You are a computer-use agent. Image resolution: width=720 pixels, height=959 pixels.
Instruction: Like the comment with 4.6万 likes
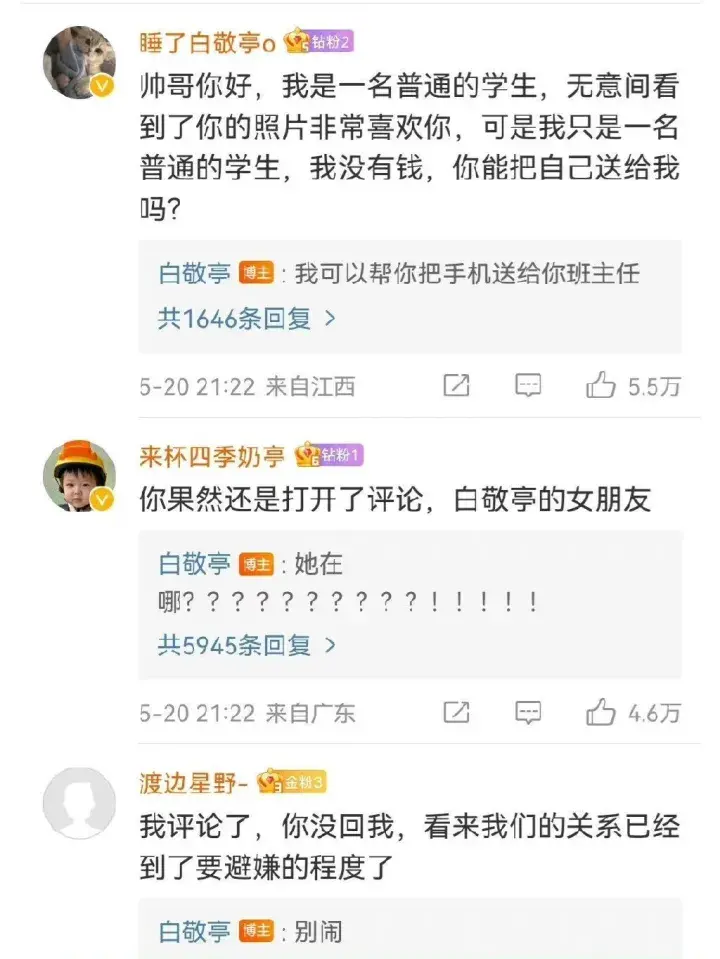601,712
